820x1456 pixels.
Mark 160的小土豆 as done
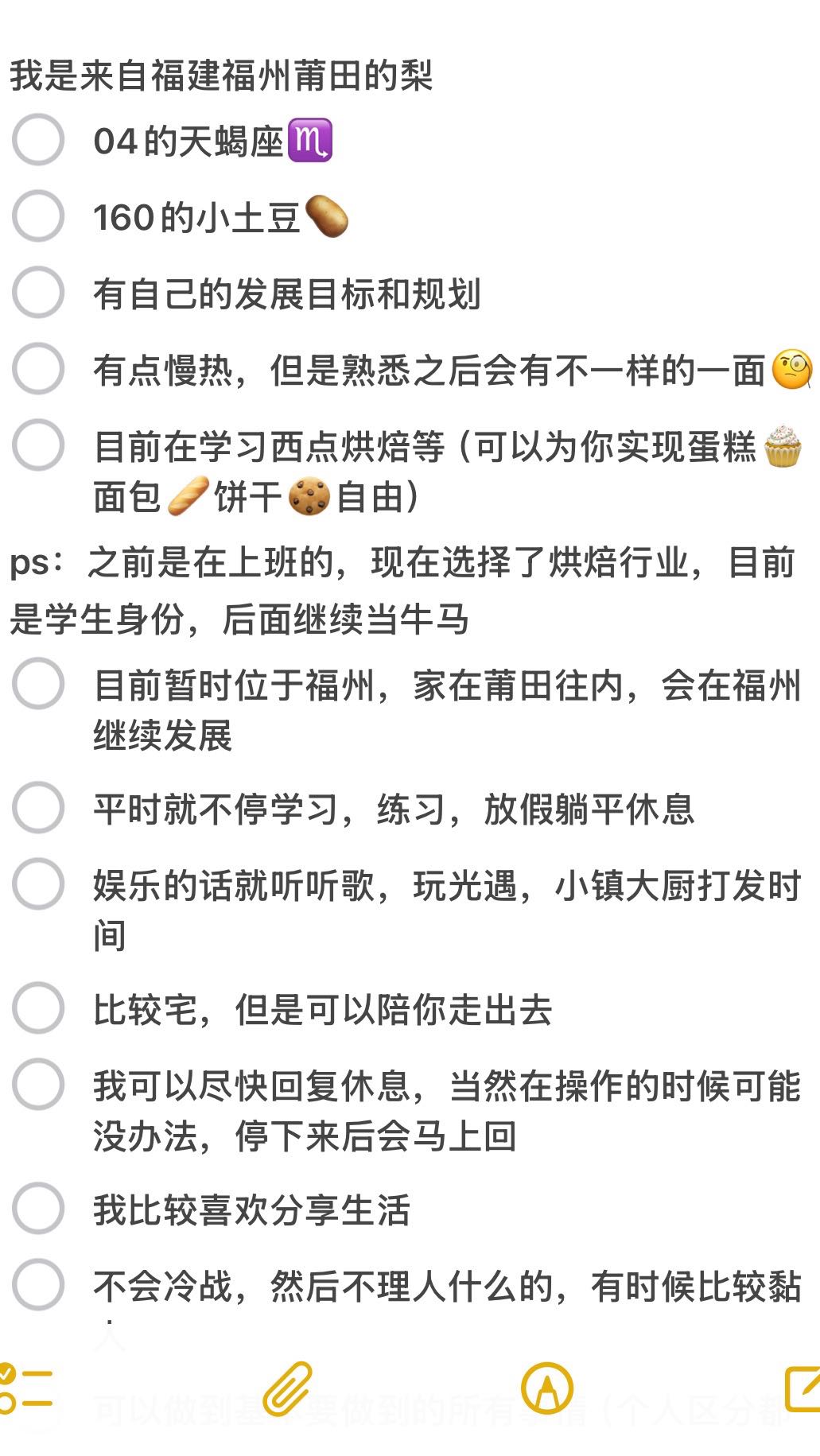[37, 215]
